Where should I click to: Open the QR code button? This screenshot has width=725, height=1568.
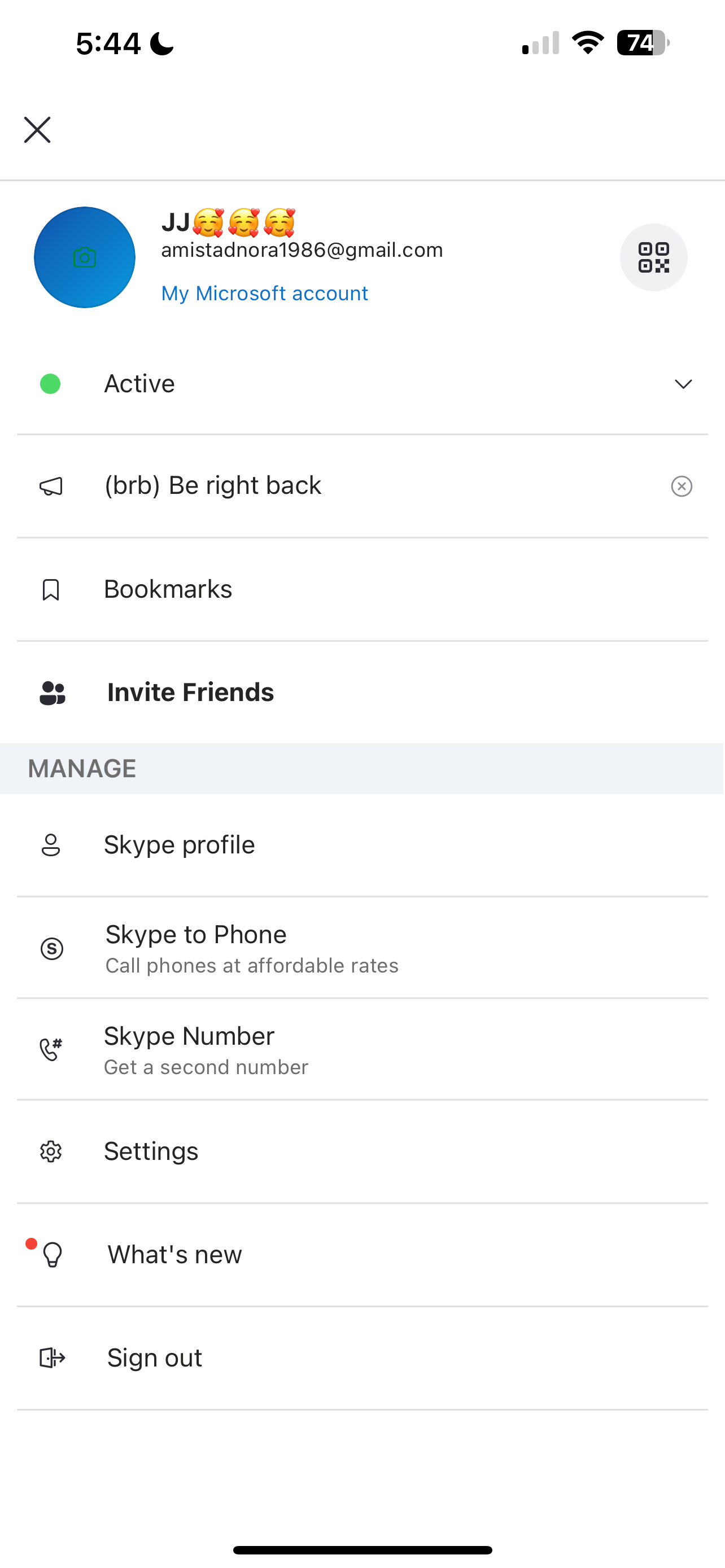pos(653,257)
